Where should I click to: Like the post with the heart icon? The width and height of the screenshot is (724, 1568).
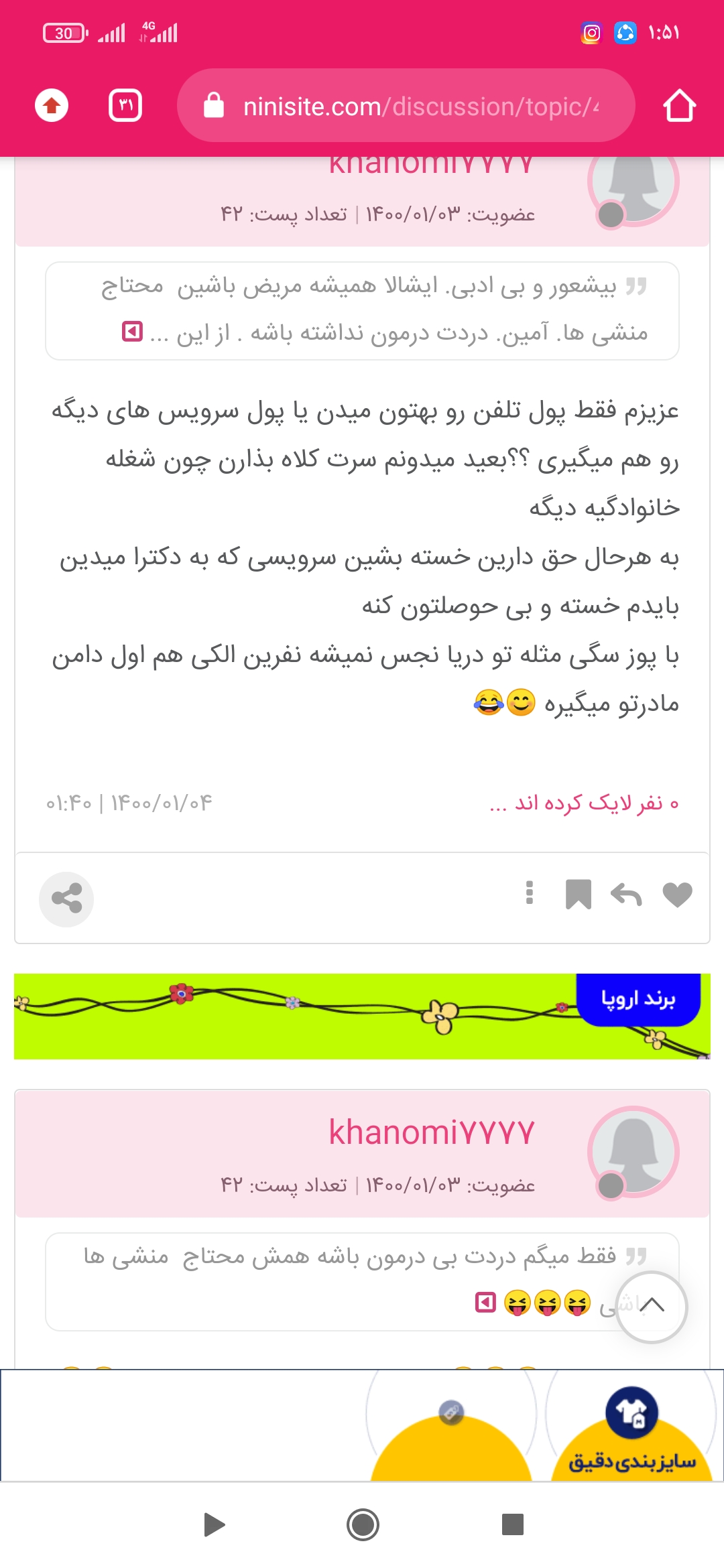point(677,895)
